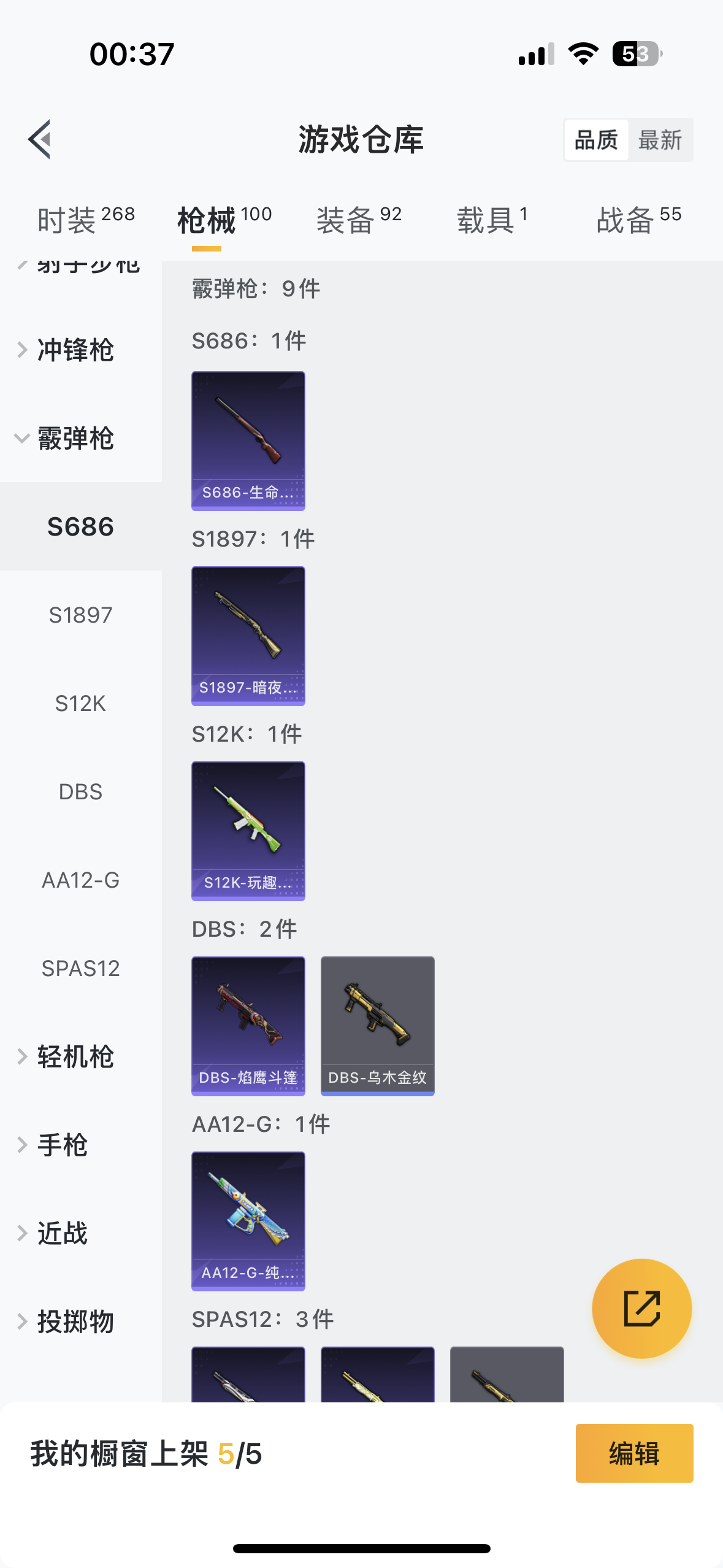Expand the 轻机枪 category
The height and width of the screenshot is (1568, 723).
click(x=75, y=1057)
